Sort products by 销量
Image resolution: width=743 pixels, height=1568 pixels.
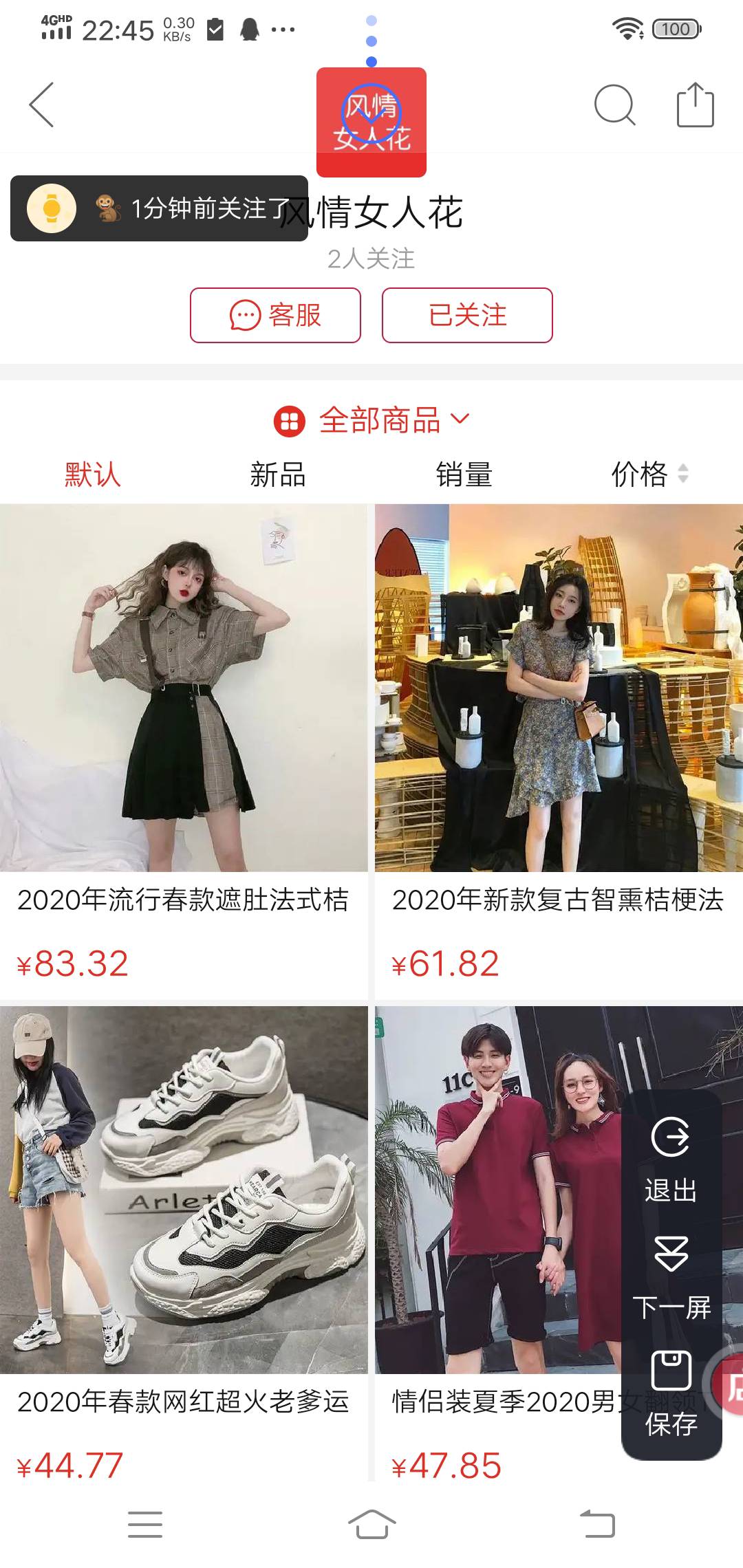coord(464,475)
